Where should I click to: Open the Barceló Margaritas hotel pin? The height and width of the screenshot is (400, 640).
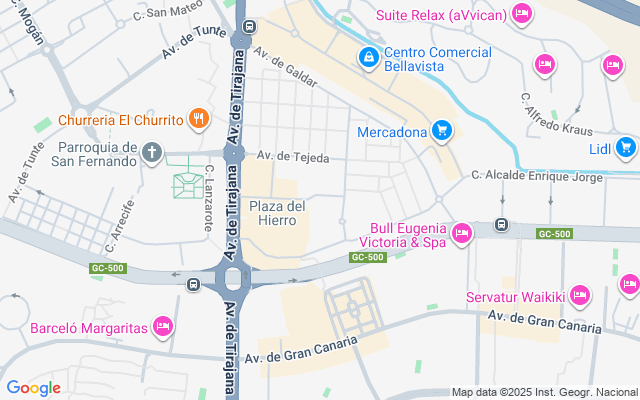coord(163,326)
